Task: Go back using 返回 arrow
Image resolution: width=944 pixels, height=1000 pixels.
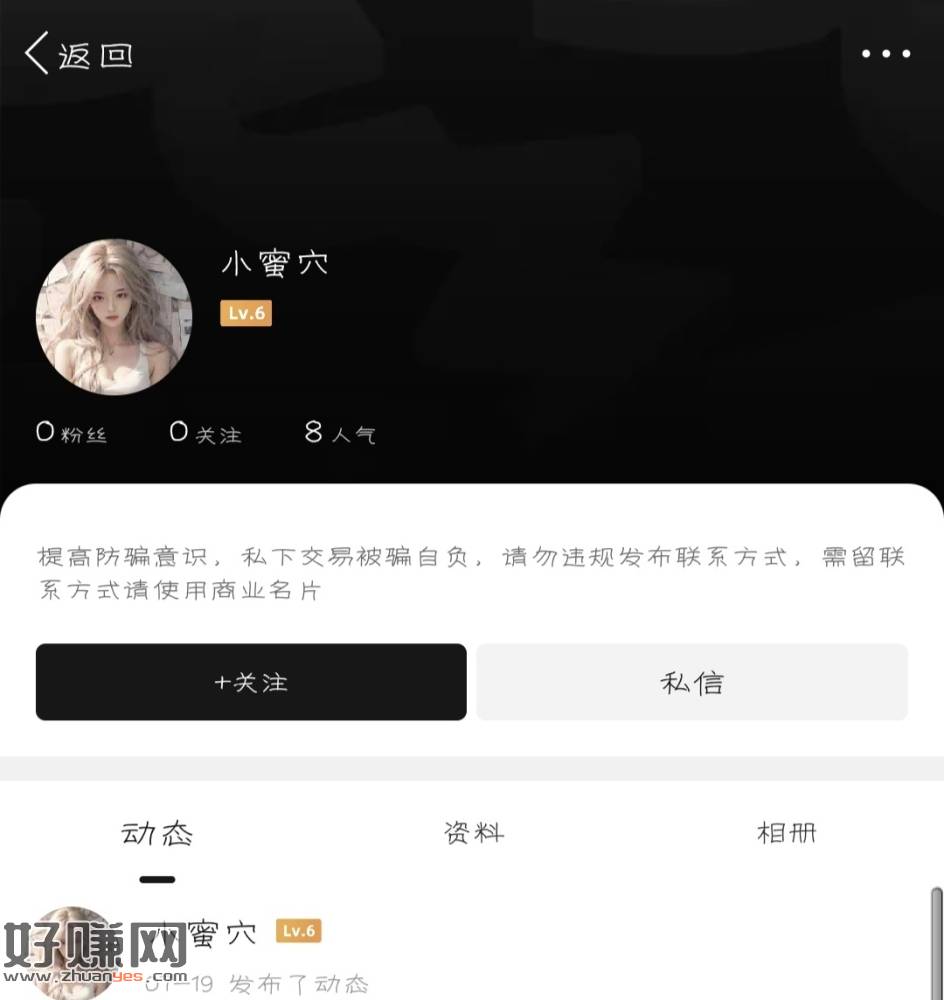Action: [x=78, y=54]
